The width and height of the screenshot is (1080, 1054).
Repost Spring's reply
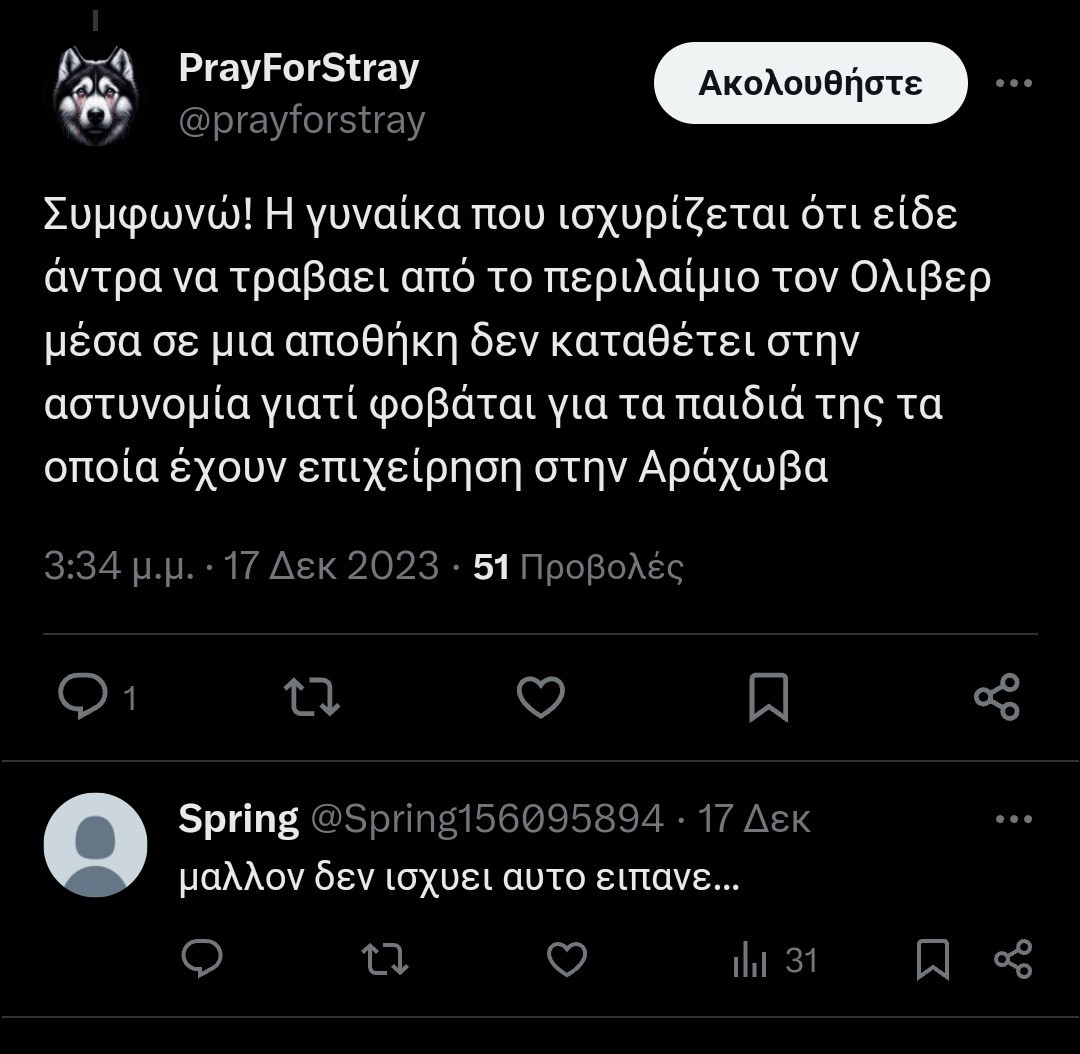(384, 960)
